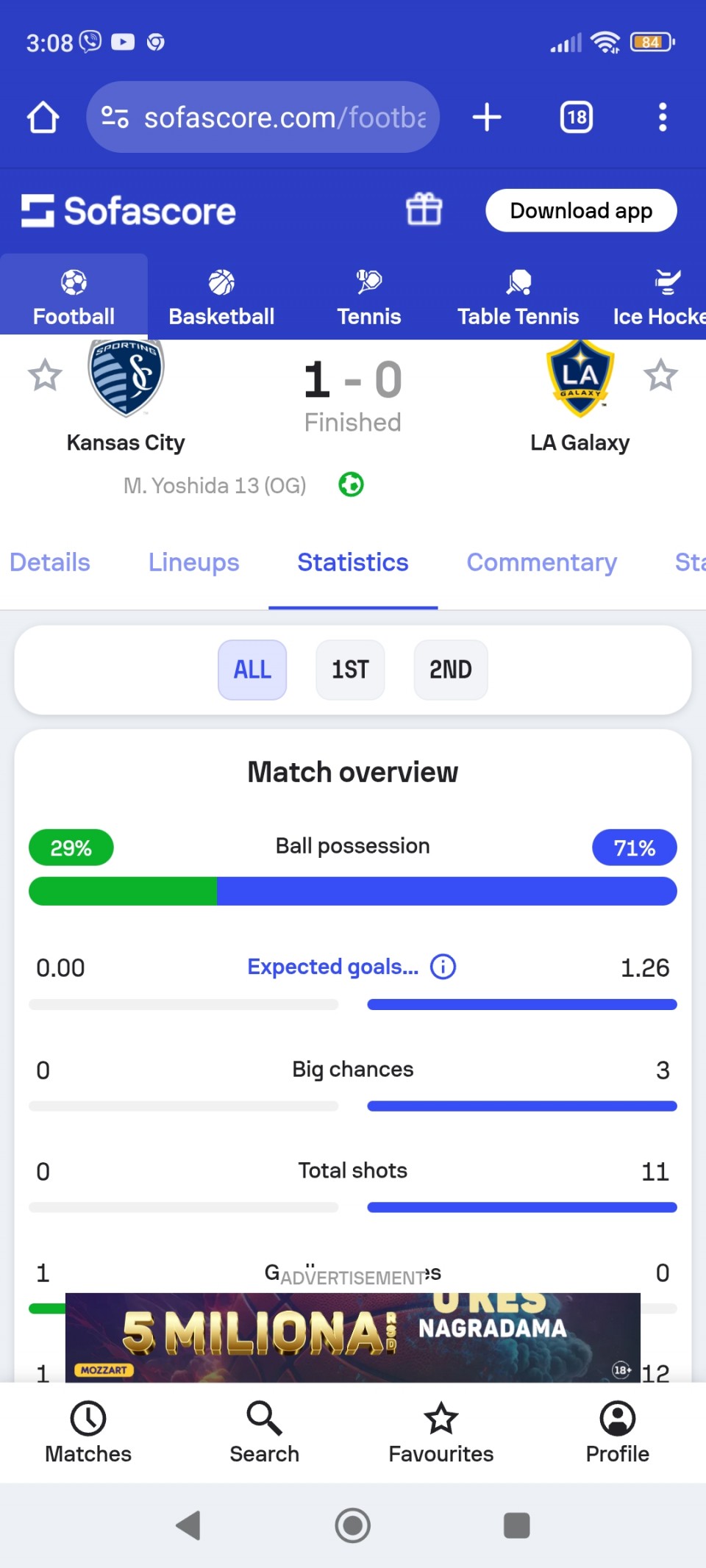Switch to the Tennis sport
The width and height of the screenshot is (706, 1568).
point(369,298)
